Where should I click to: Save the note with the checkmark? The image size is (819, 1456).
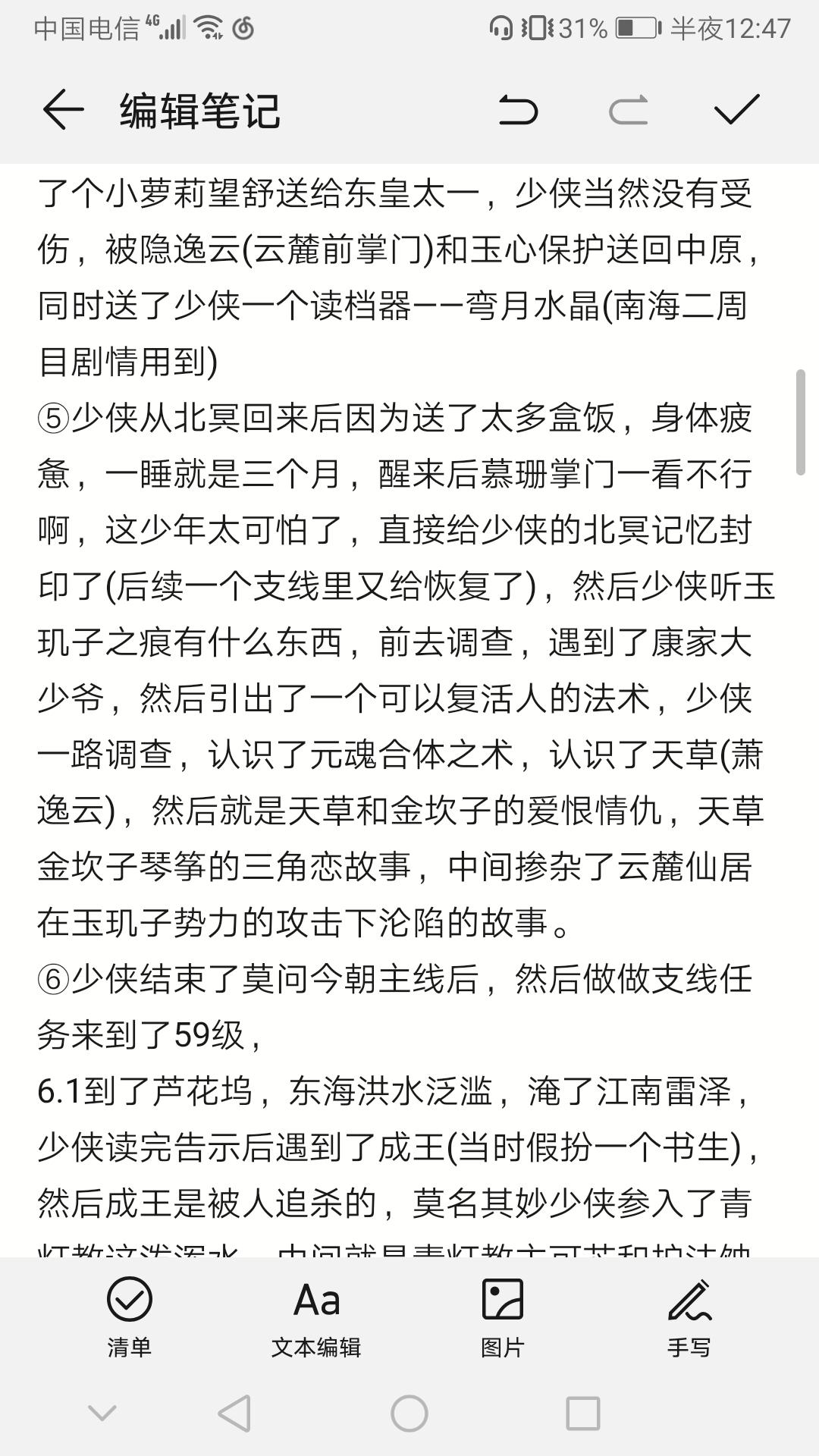click(736, 110)
